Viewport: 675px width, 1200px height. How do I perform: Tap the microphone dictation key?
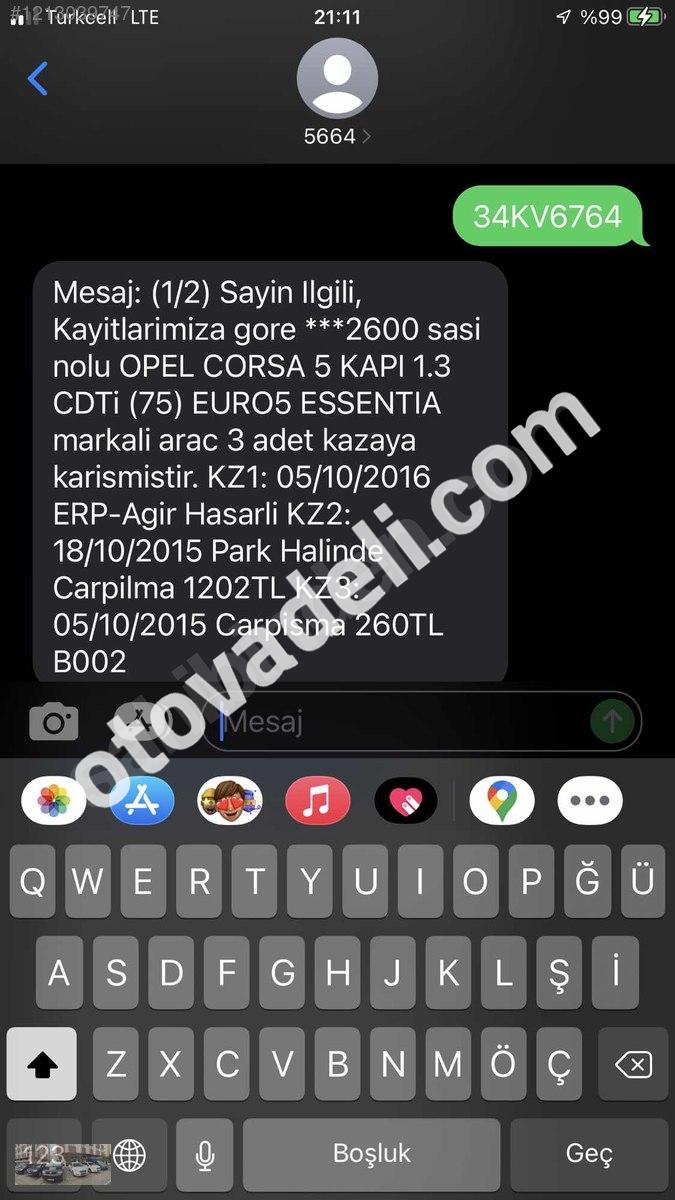coord(205,1155)
